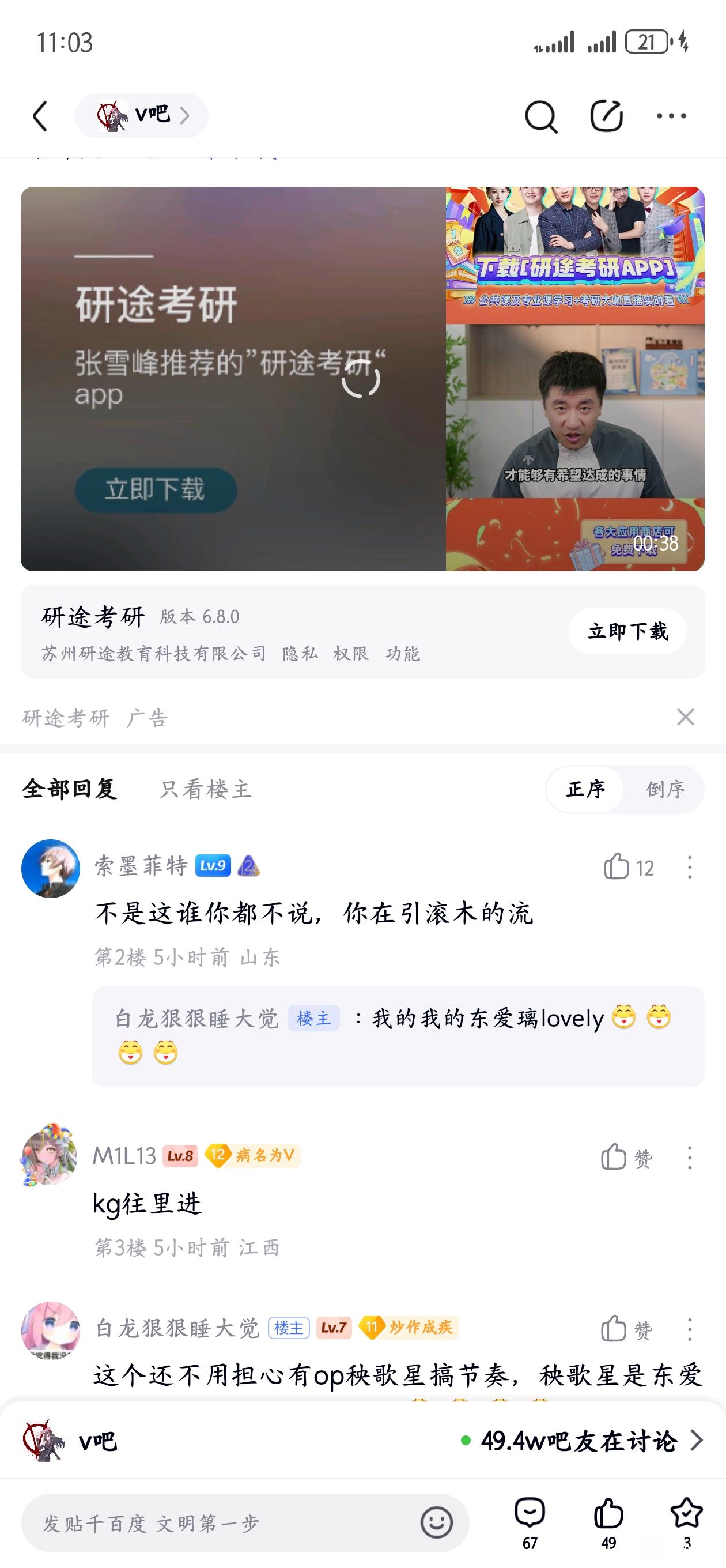726x1568 pixels.
Task: Go back using the top-left arrow
Action: pos(40,116)
